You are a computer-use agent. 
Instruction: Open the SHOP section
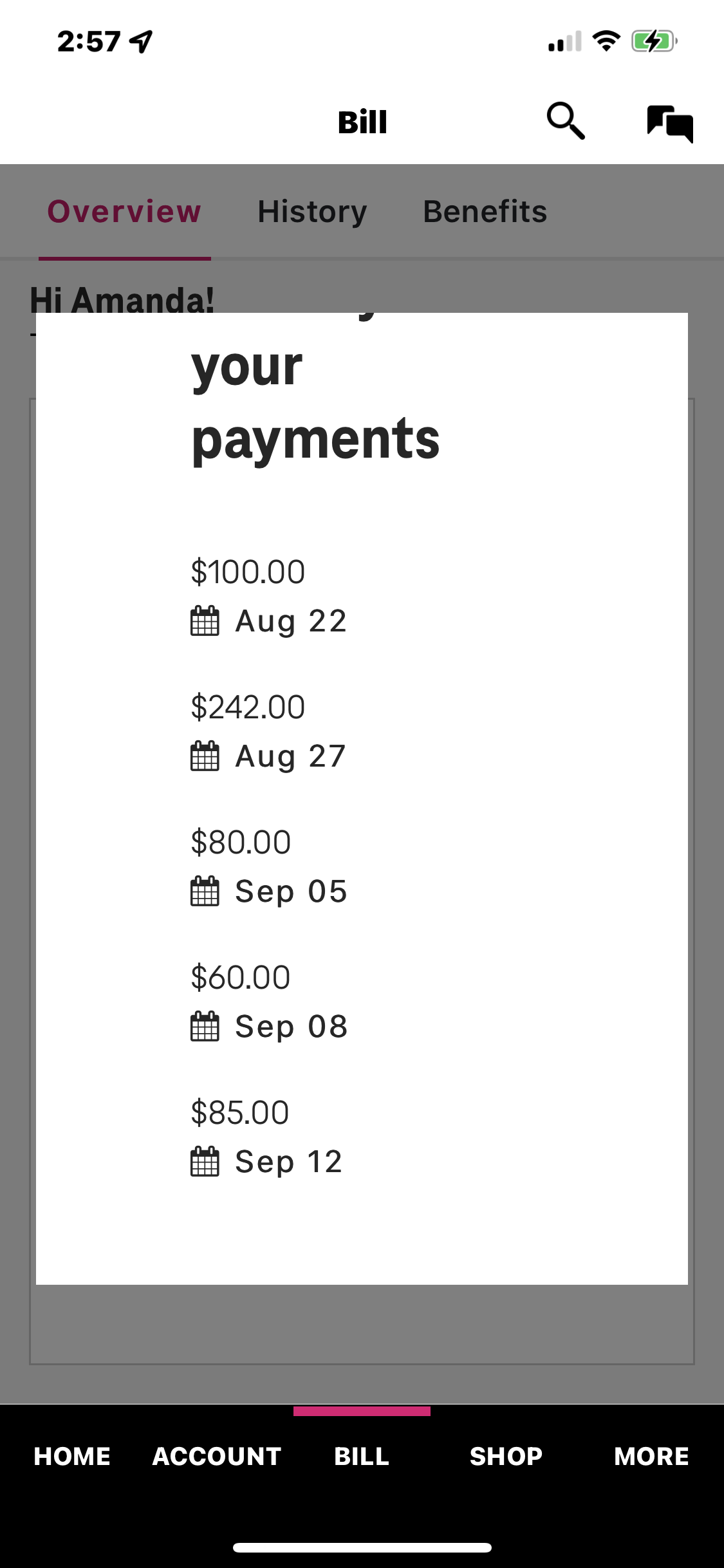tap(506, 1456)
